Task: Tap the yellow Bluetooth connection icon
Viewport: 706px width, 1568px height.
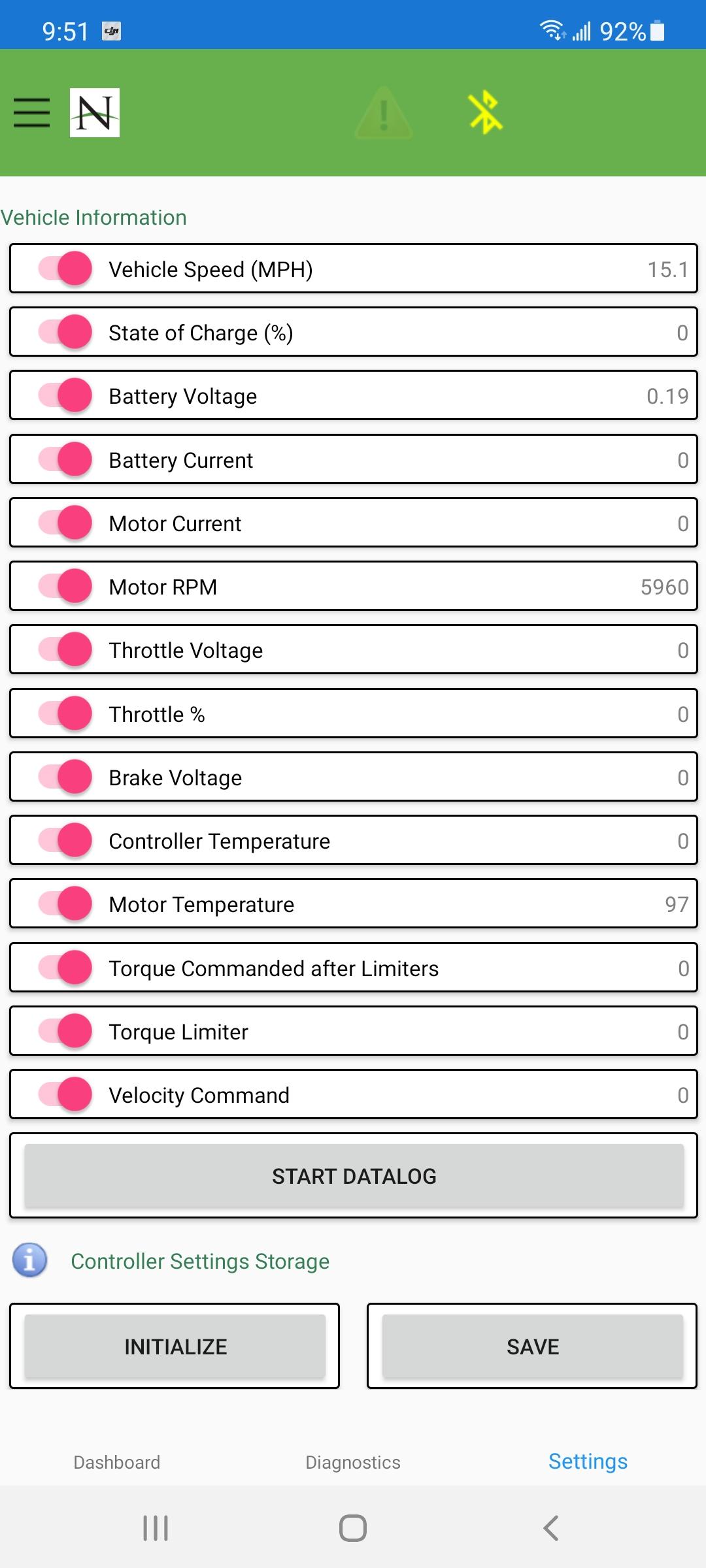Action: (x=485, y=112)
